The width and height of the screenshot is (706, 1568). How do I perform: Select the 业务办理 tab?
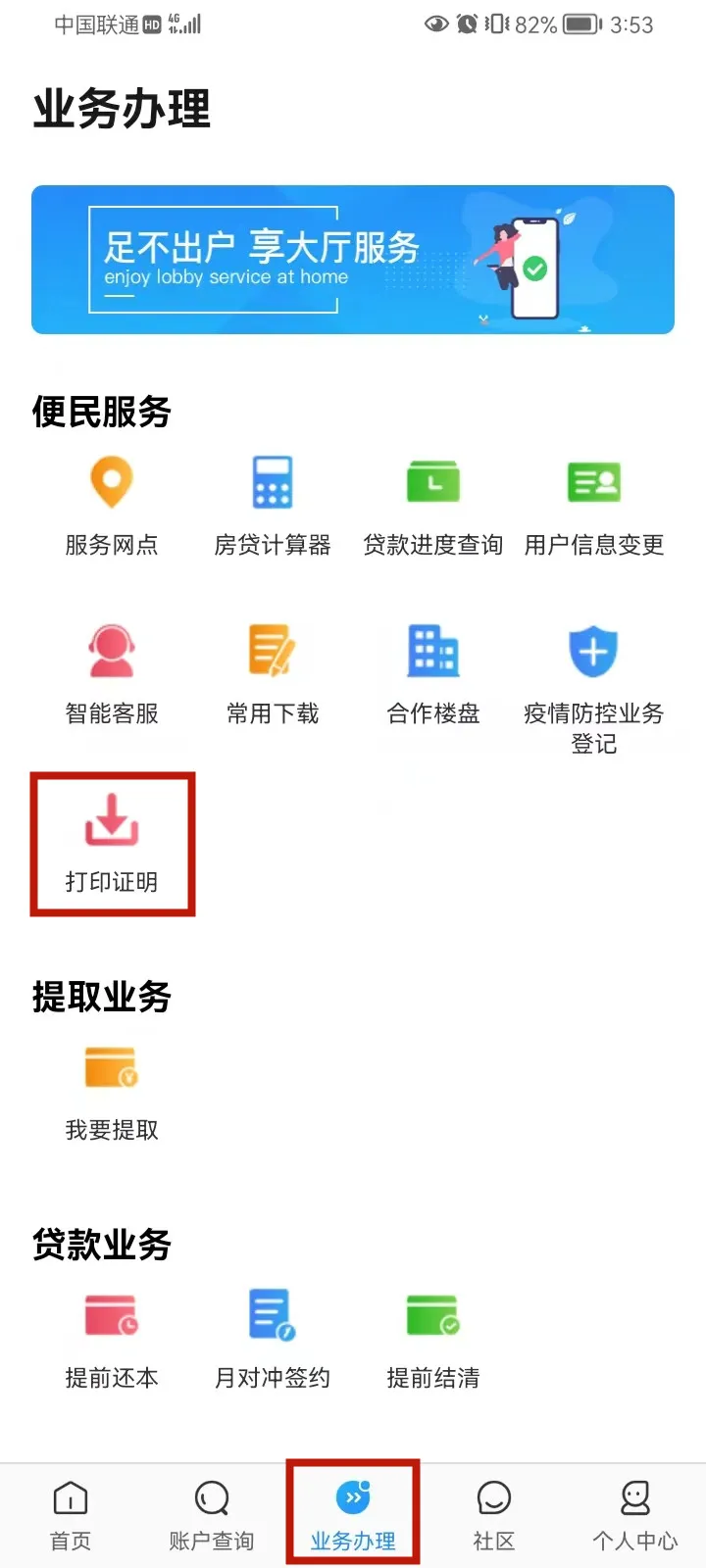pyautogui.click(x=353, y=1514)
